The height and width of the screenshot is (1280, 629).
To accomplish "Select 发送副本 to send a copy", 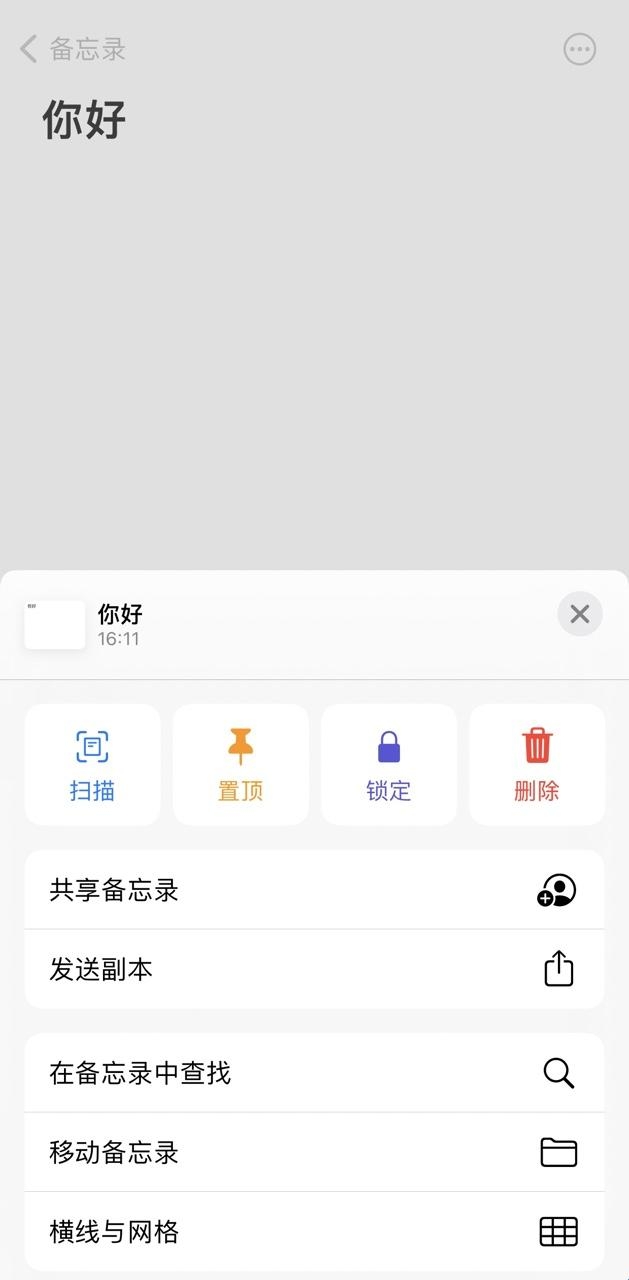I will [x=314, y=969].
